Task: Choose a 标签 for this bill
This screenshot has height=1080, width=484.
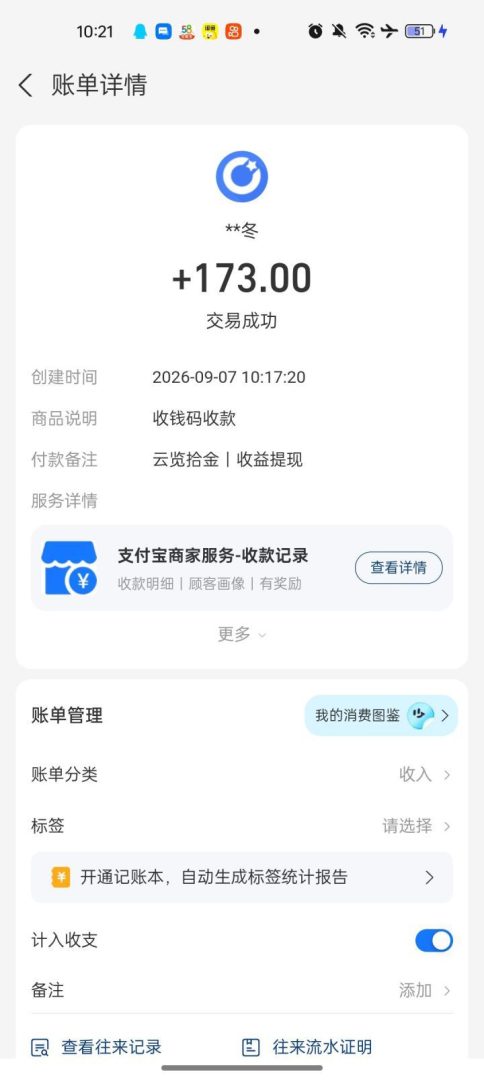Action: click(x=242, y=825)
